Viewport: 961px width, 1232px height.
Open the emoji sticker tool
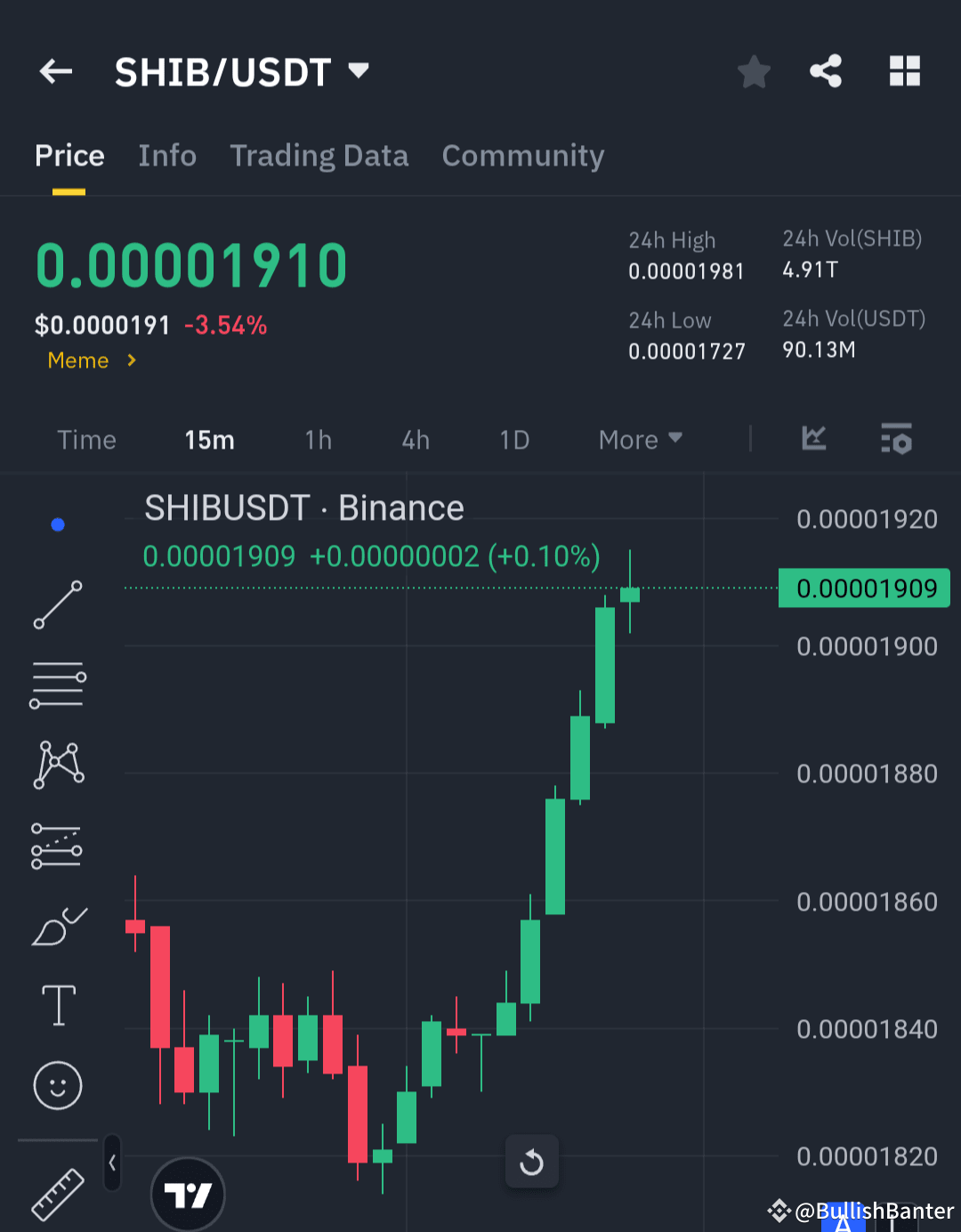pos(57,1085)
